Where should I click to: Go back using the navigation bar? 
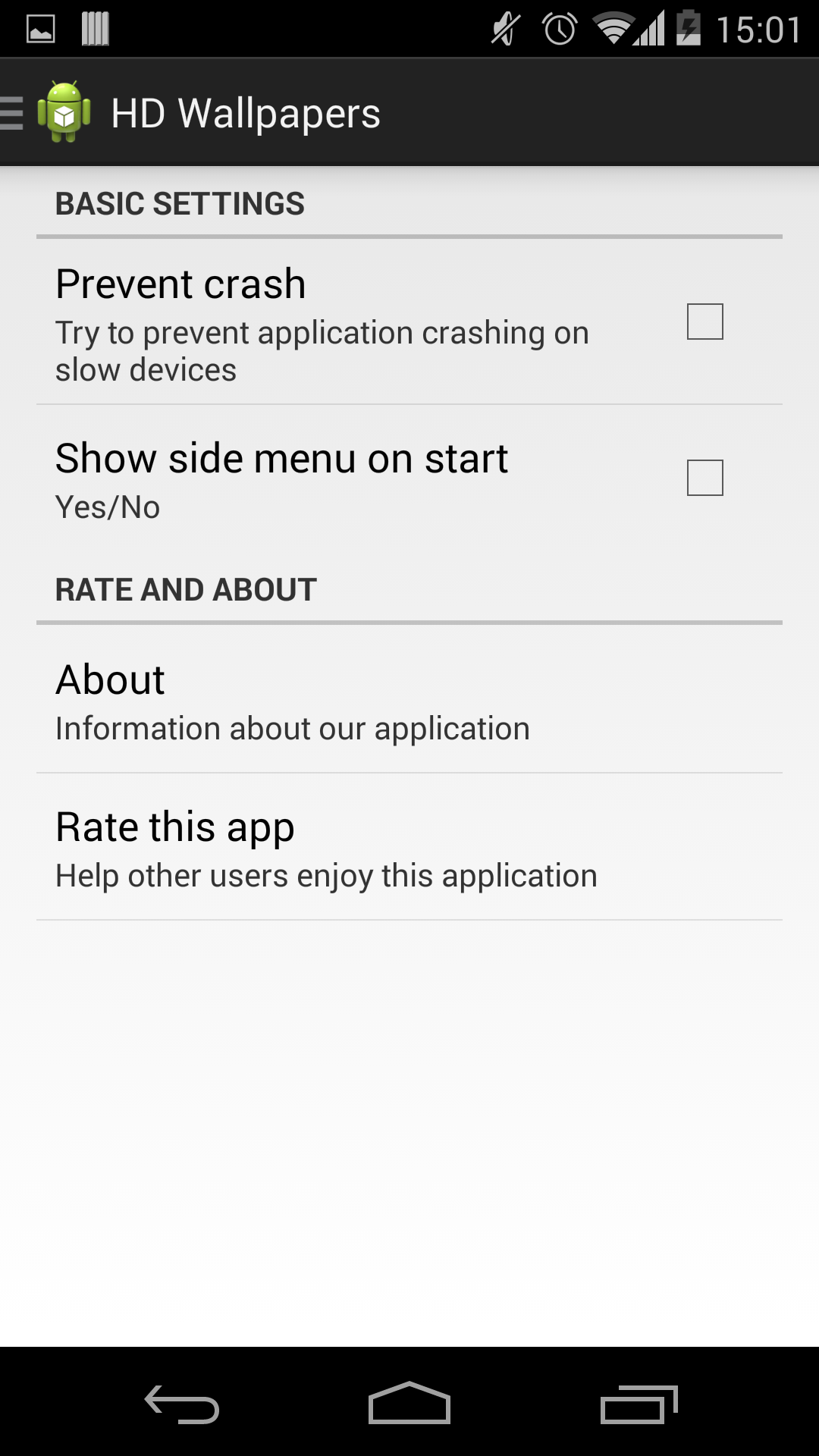(x=182, y=1404)
